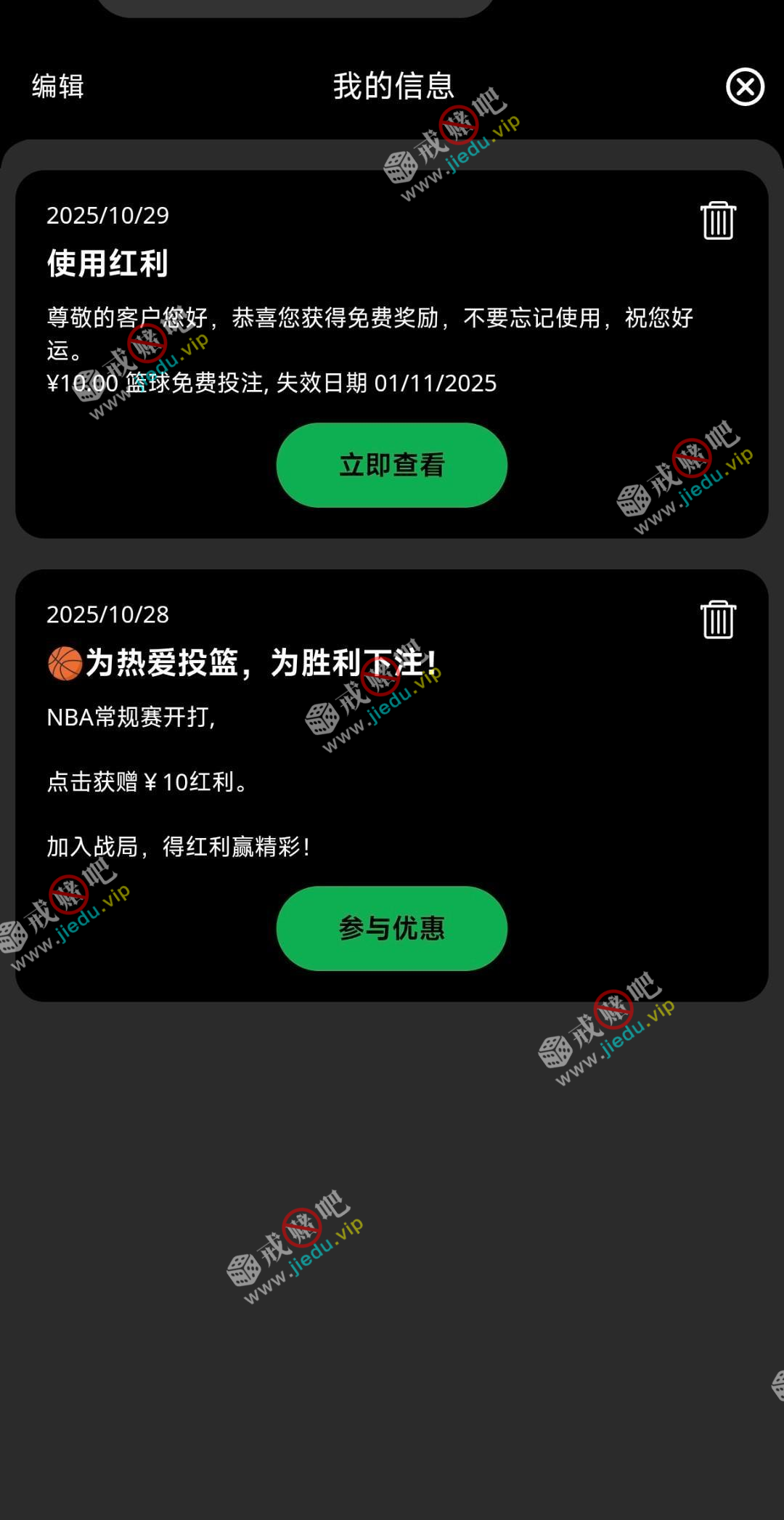The image size is (784, 1520).
Task: Tap the 编辑 edit button
Action: pos(58,86)
